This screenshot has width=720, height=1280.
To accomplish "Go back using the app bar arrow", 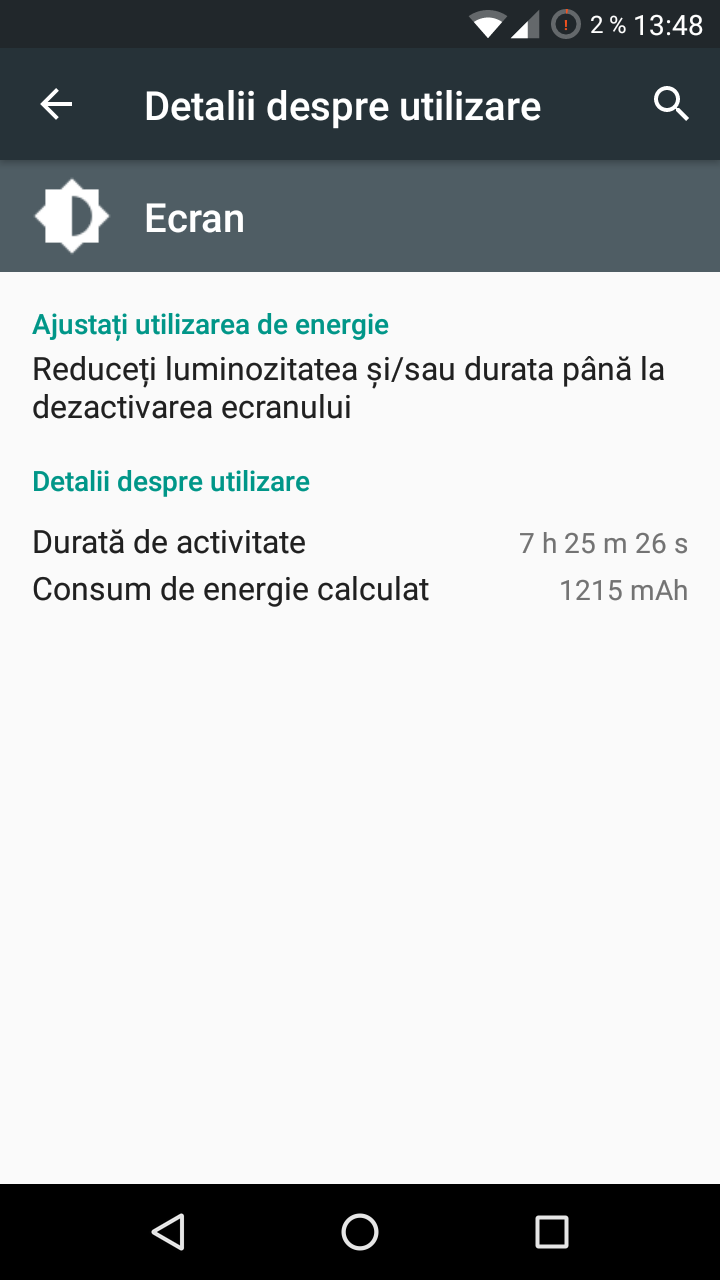I will coord(56,104).
